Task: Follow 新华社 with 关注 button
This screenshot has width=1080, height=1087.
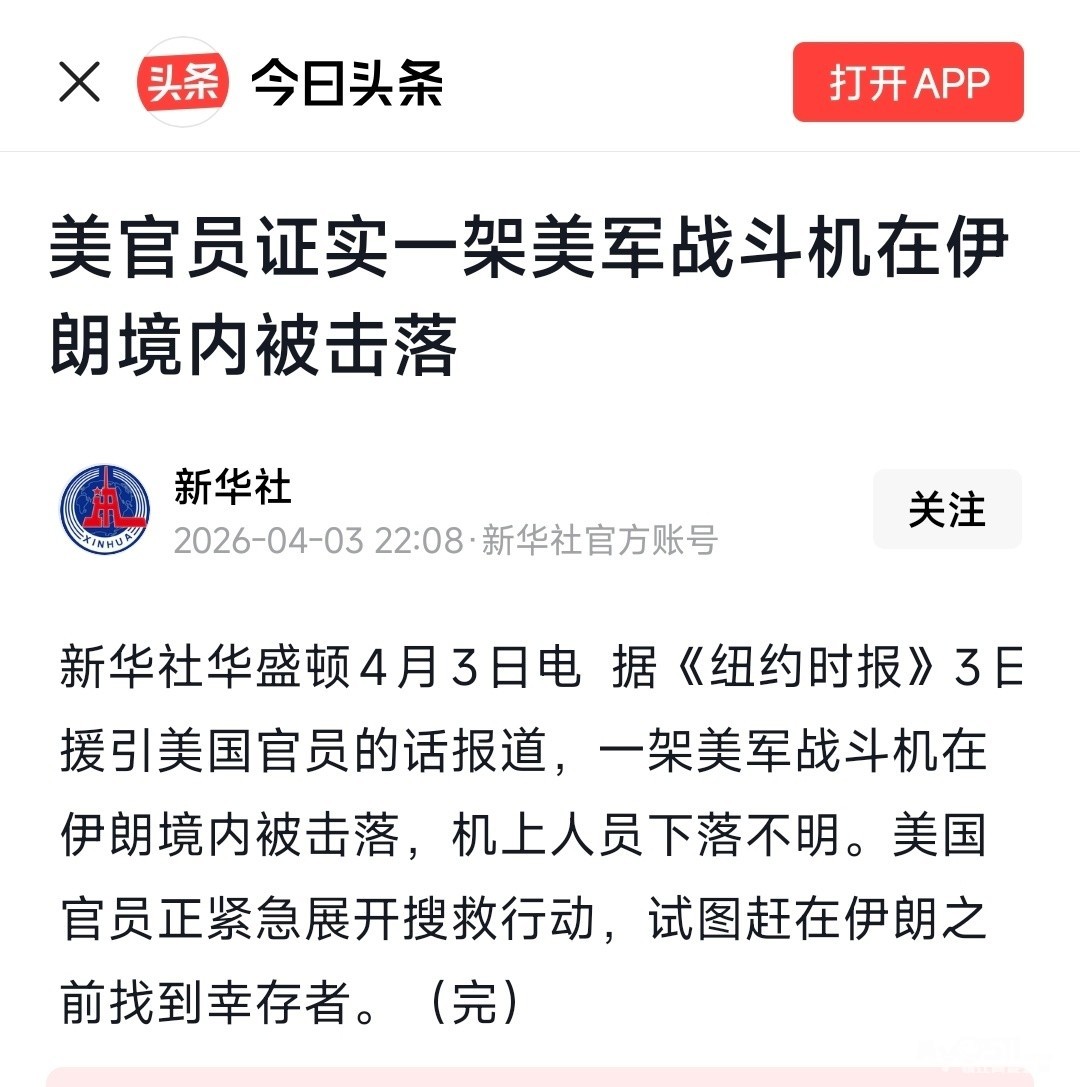Action: click(x=947, y=510)
